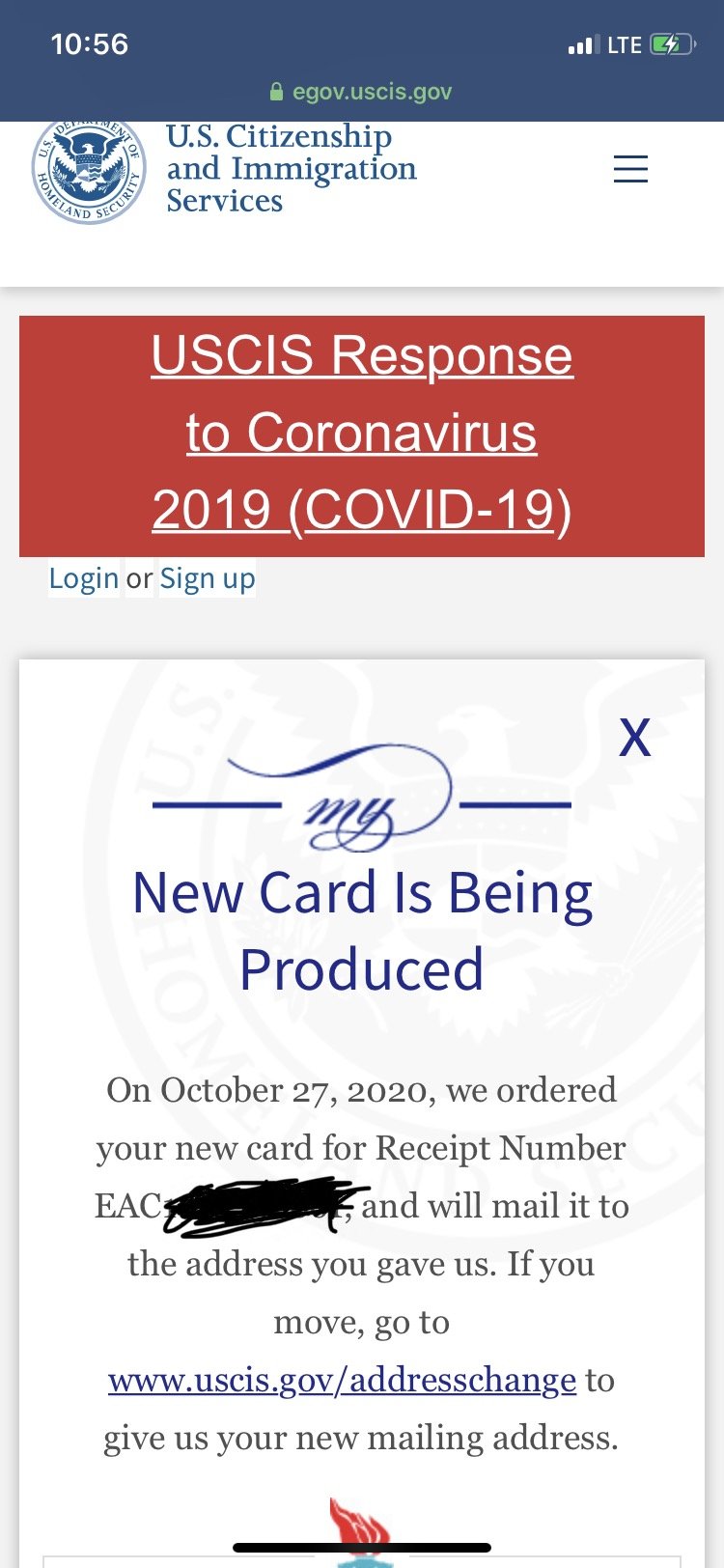
Task: Tap the Login link
Action: 84,578
